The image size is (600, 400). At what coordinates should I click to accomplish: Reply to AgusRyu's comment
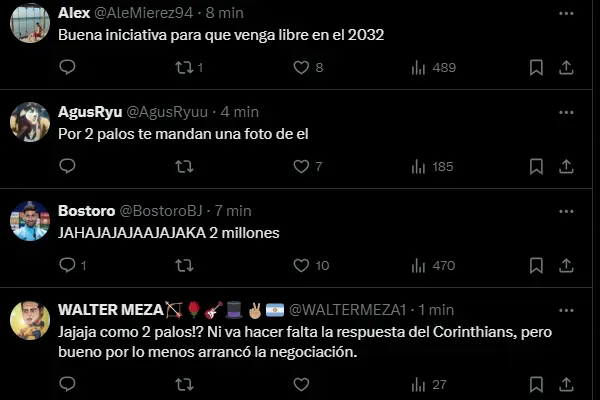coord(67,166)
